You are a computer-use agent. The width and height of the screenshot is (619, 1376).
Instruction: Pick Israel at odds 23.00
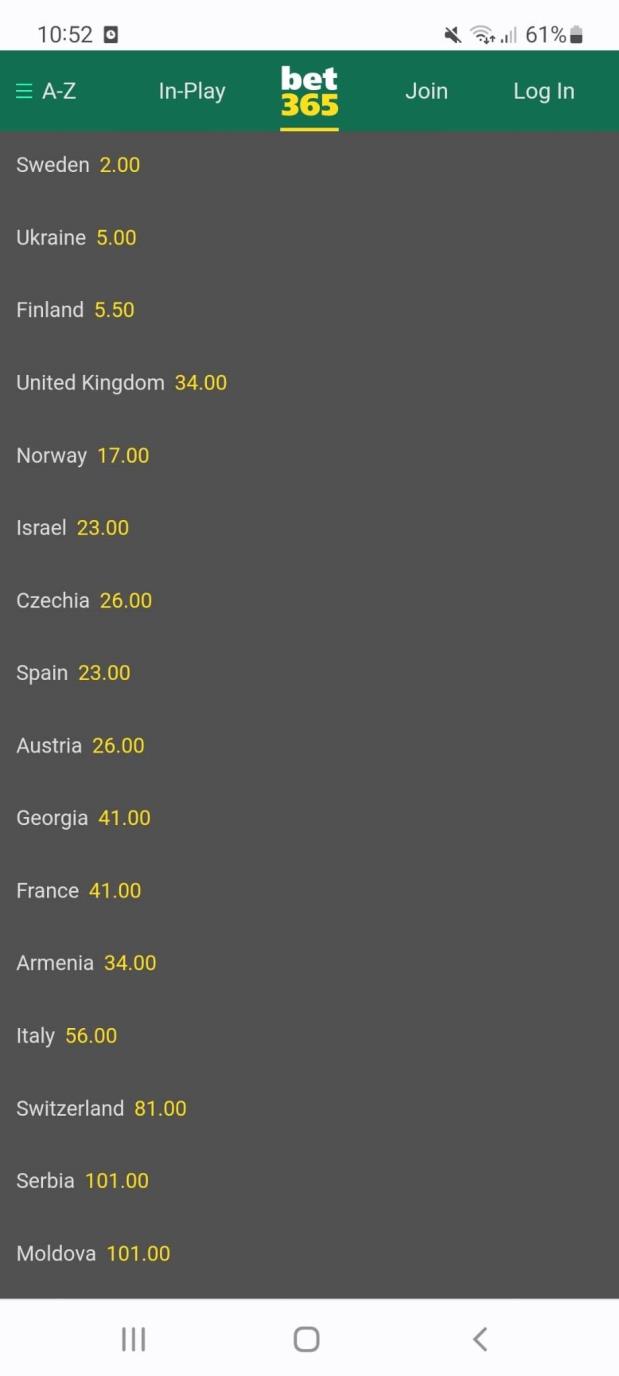coord(72,528)
